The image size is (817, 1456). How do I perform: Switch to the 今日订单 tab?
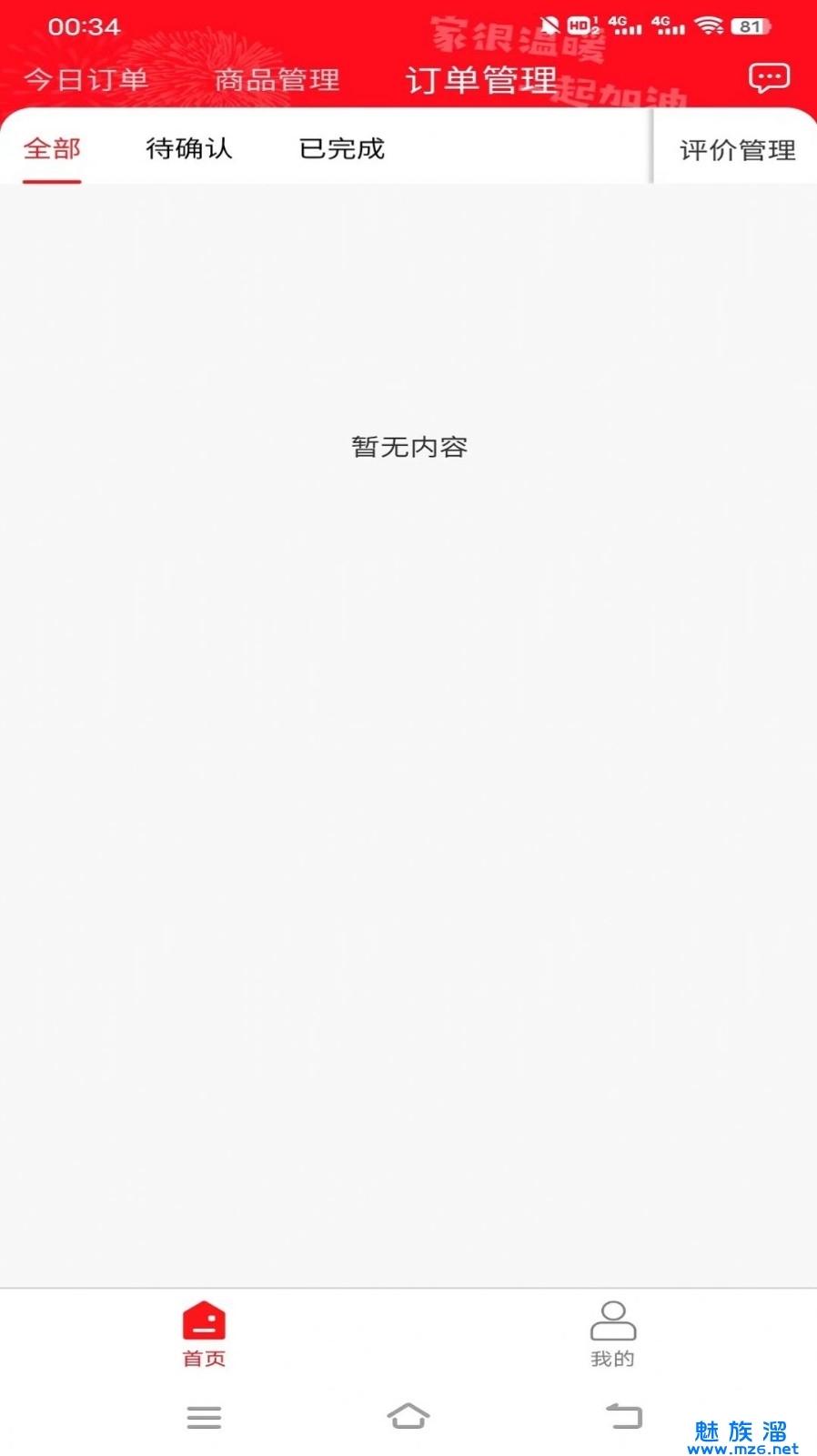[86, 80]
